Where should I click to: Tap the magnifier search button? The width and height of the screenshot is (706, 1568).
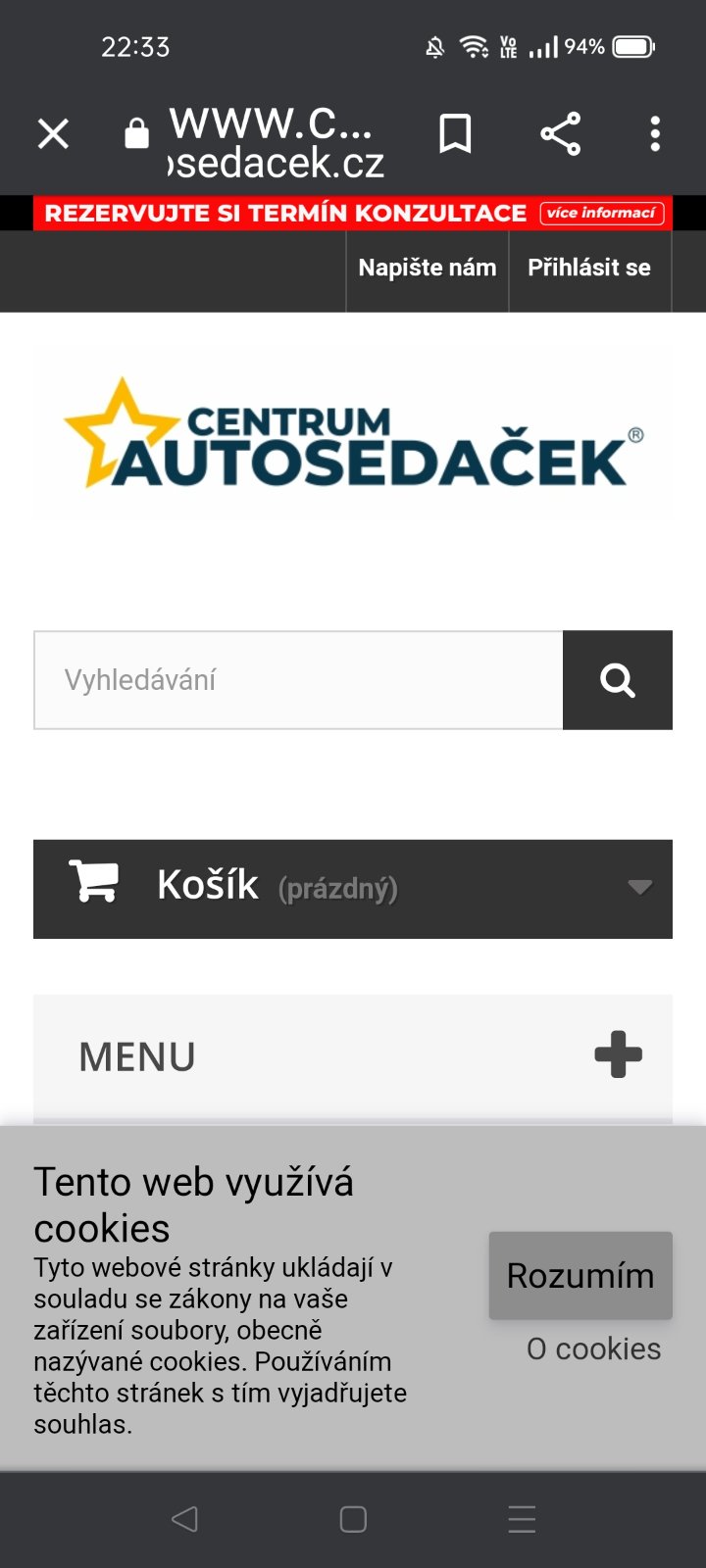pyautogui.click(x=618, y=680)
